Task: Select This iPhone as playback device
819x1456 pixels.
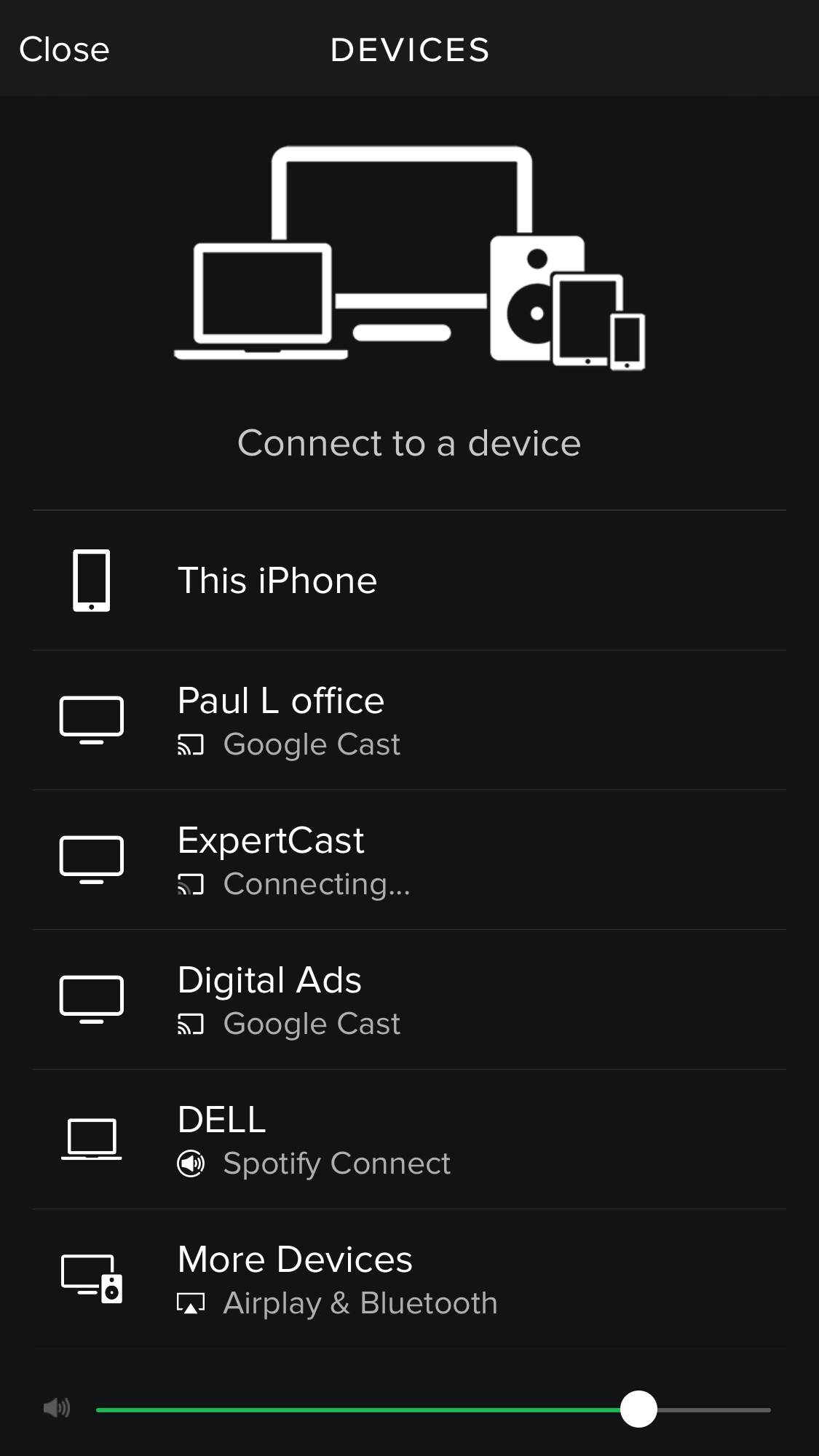Action: 409,581
